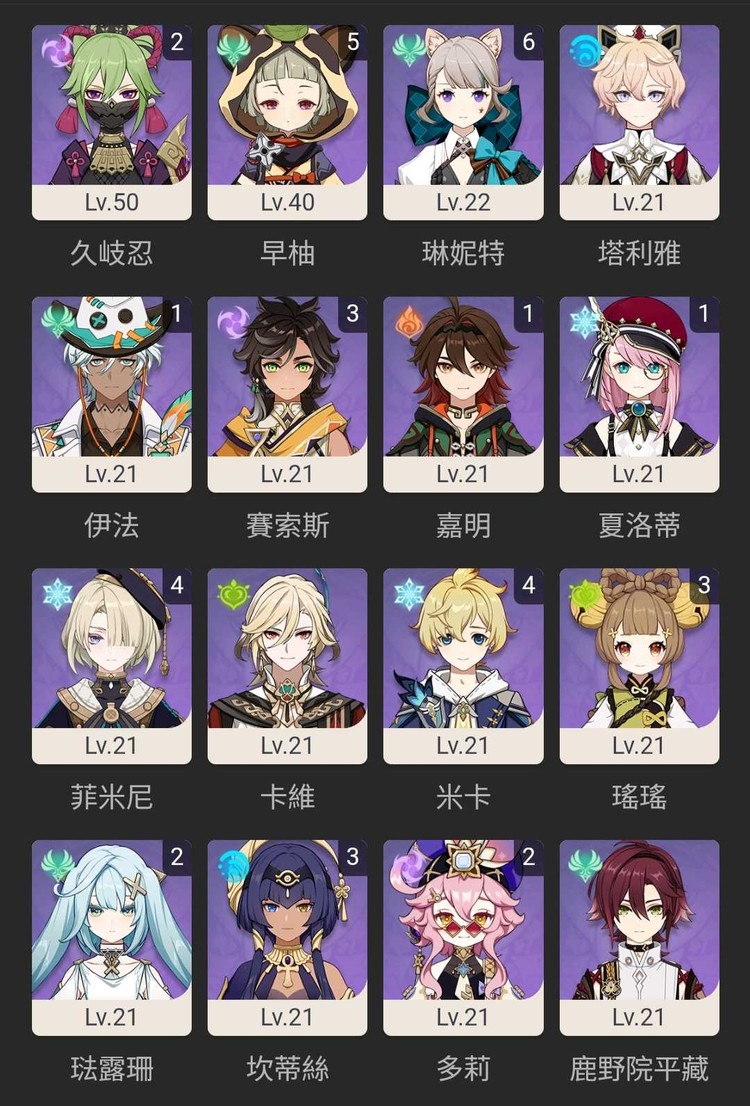This screenshot has height=1106, width=750.
Task: View details for 嘉明
Action: pos(463,394)
